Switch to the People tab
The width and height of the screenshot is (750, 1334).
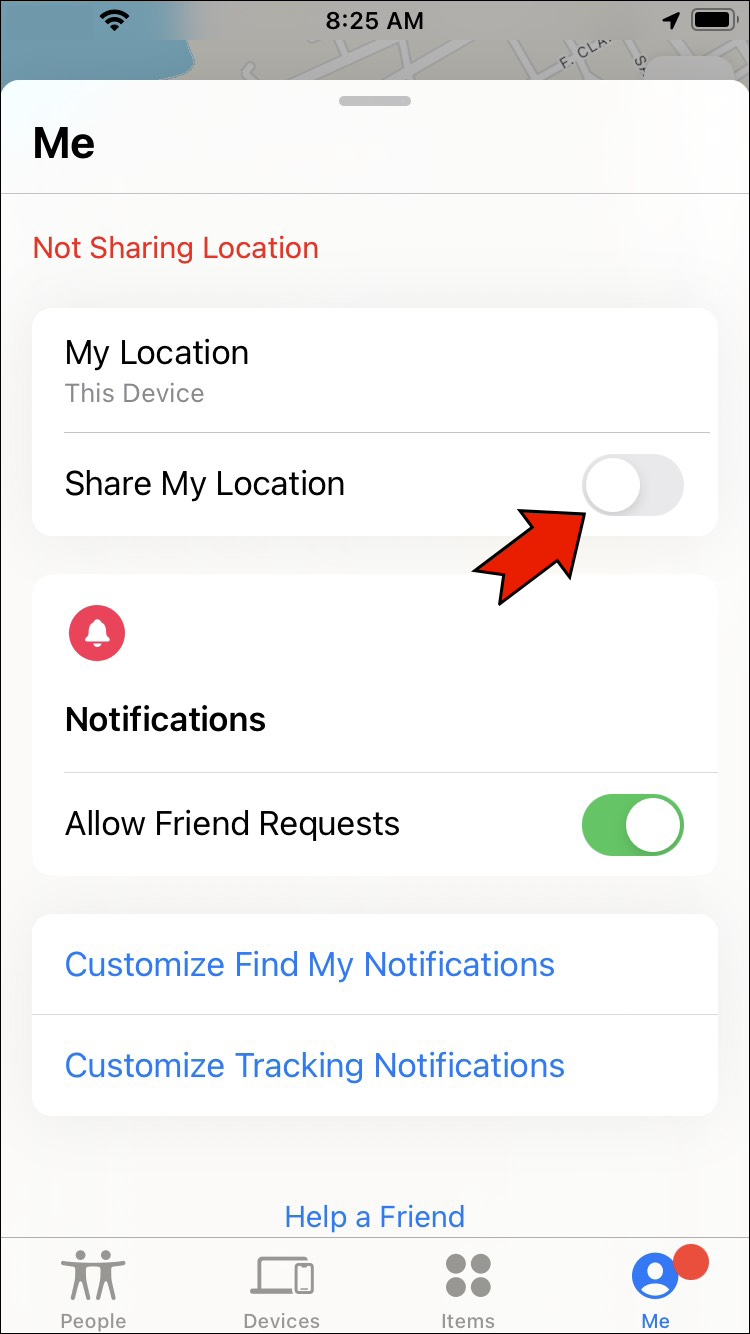[93, 1289]
